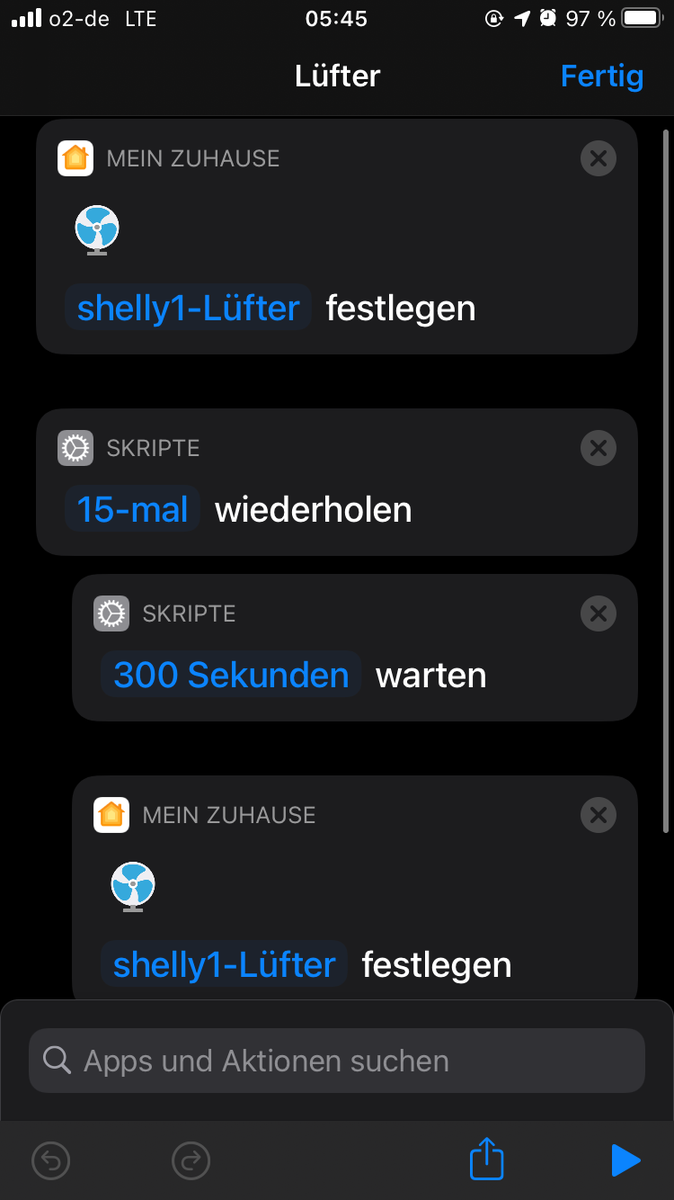674x1200 pixels.
Task: Delete the 15-mal wiederholen action
Action: point(598,448)
